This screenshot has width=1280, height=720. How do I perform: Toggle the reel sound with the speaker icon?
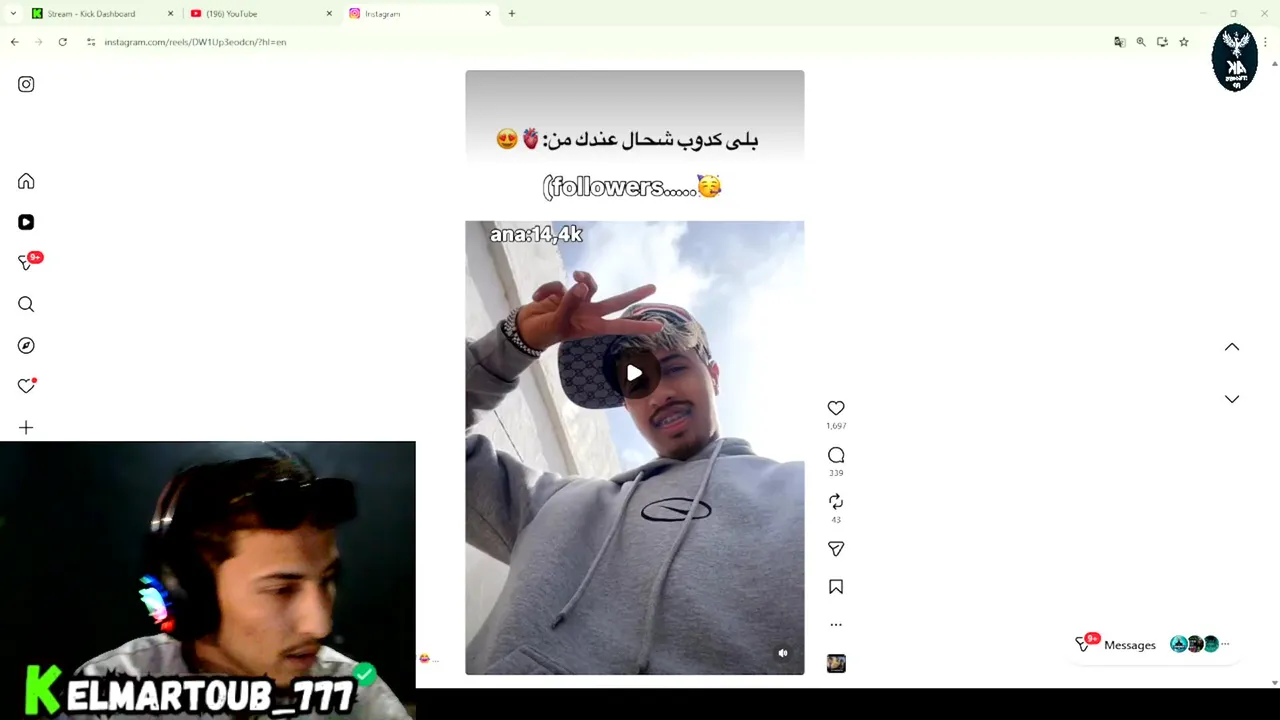pos(783,653)
